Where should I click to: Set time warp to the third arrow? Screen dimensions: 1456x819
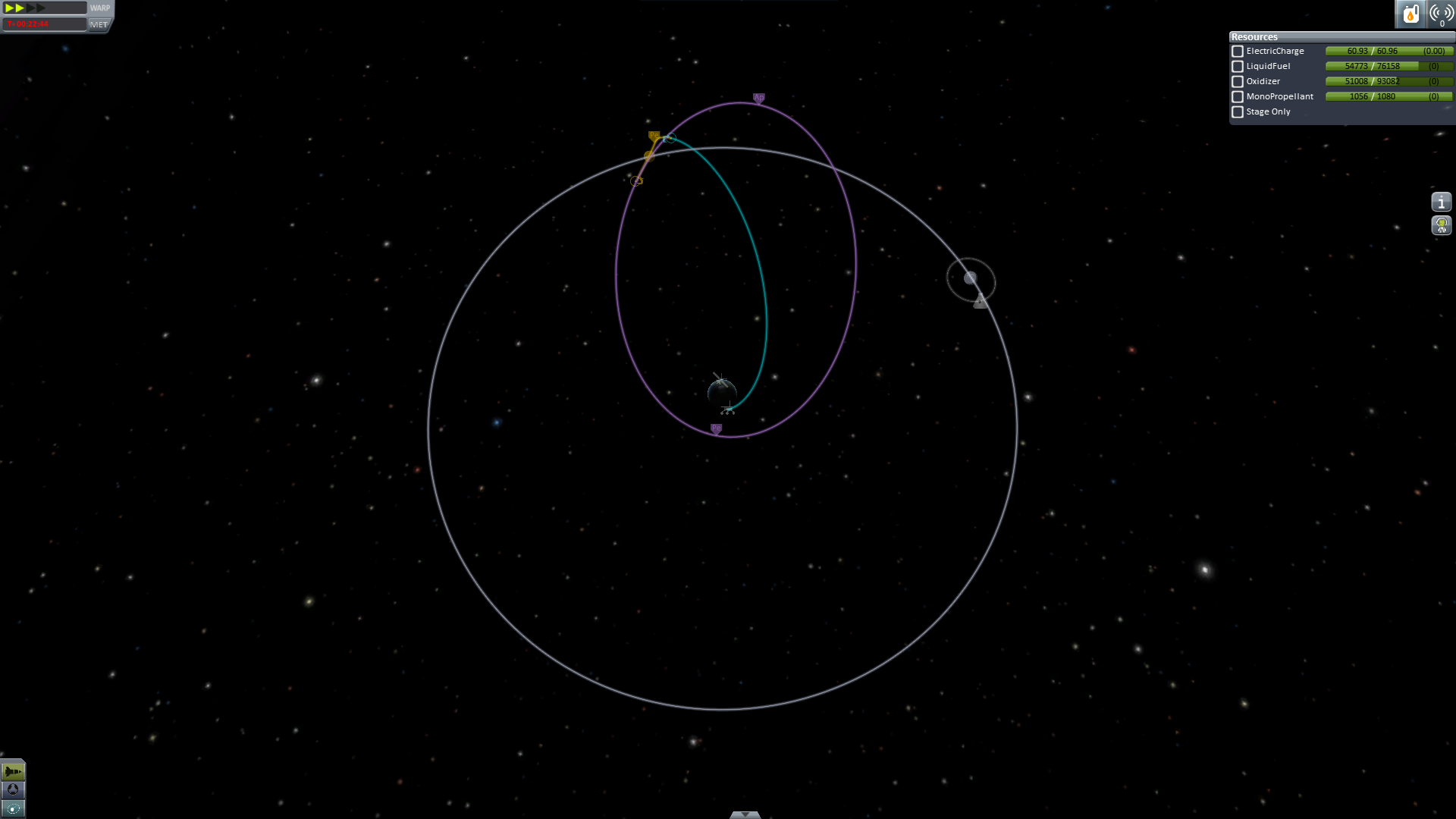31,8
